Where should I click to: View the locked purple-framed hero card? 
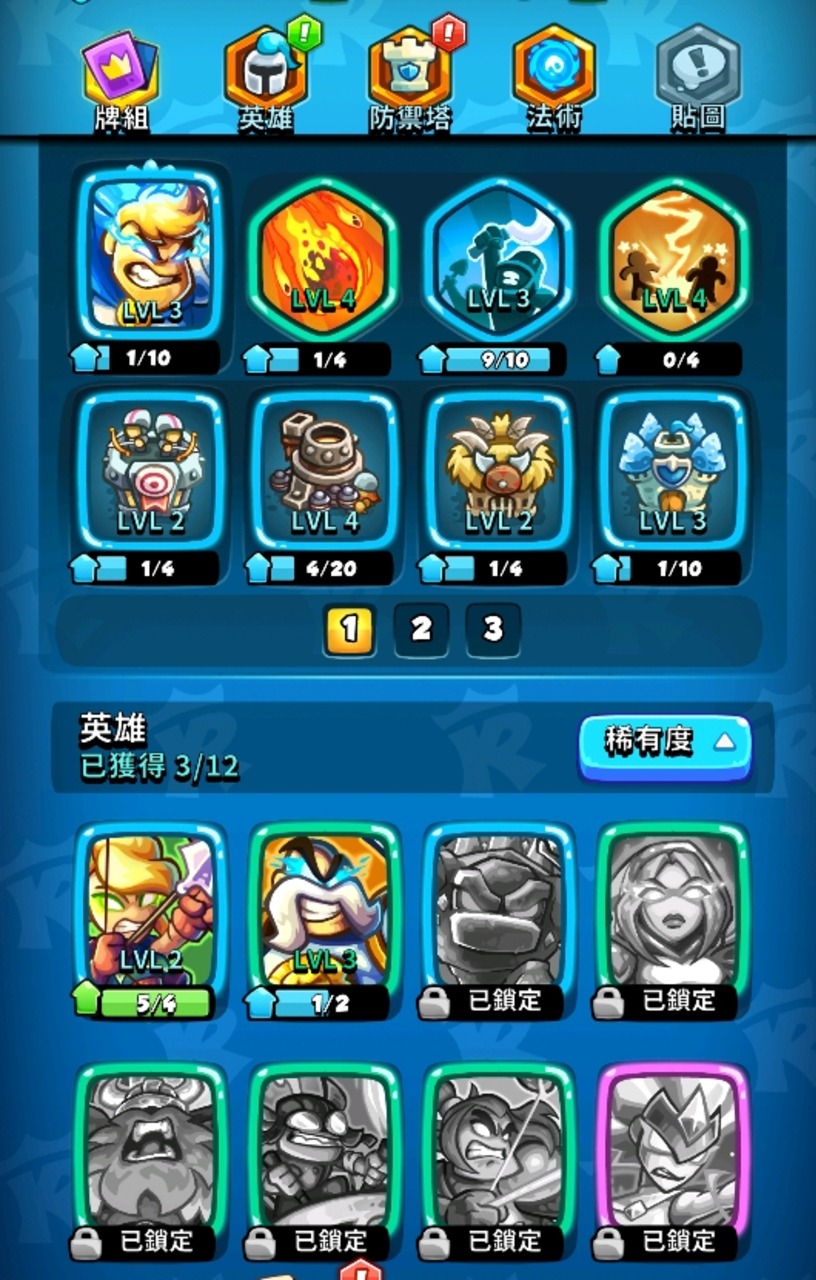[x=673, y=1150]
